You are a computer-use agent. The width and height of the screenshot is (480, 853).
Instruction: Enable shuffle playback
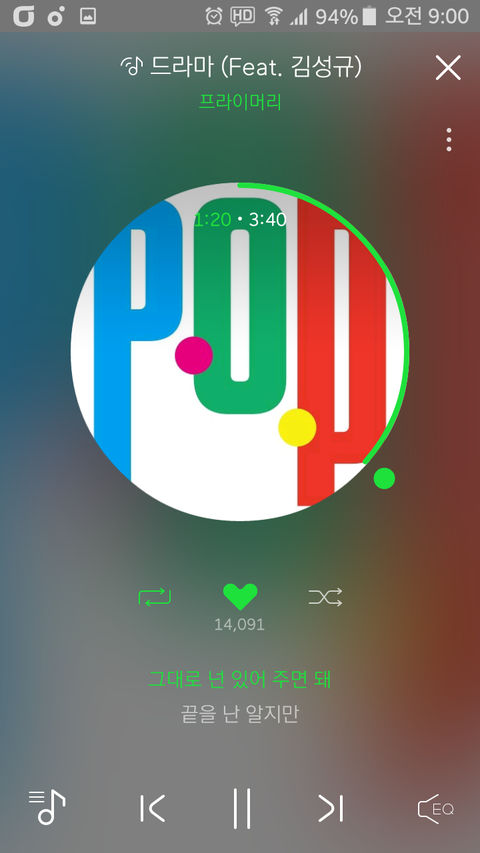click(x=325, y=597)
